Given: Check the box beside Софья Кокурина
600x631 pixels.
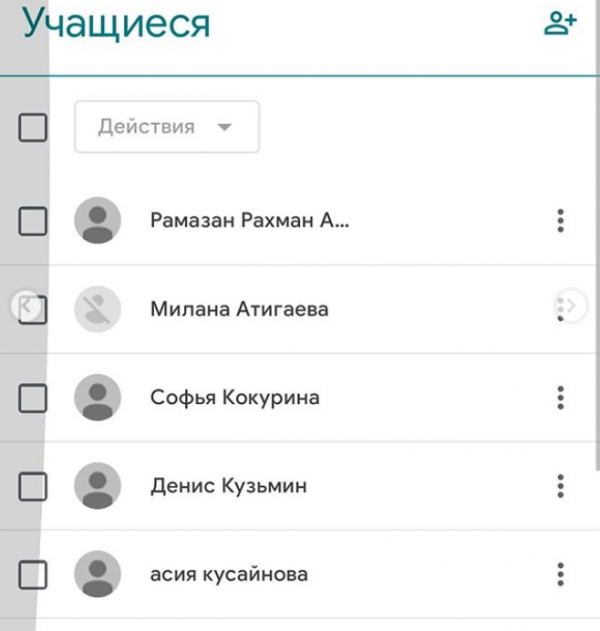Looking at the screenshot, I should pyautogui.click(x=33, y=398).
